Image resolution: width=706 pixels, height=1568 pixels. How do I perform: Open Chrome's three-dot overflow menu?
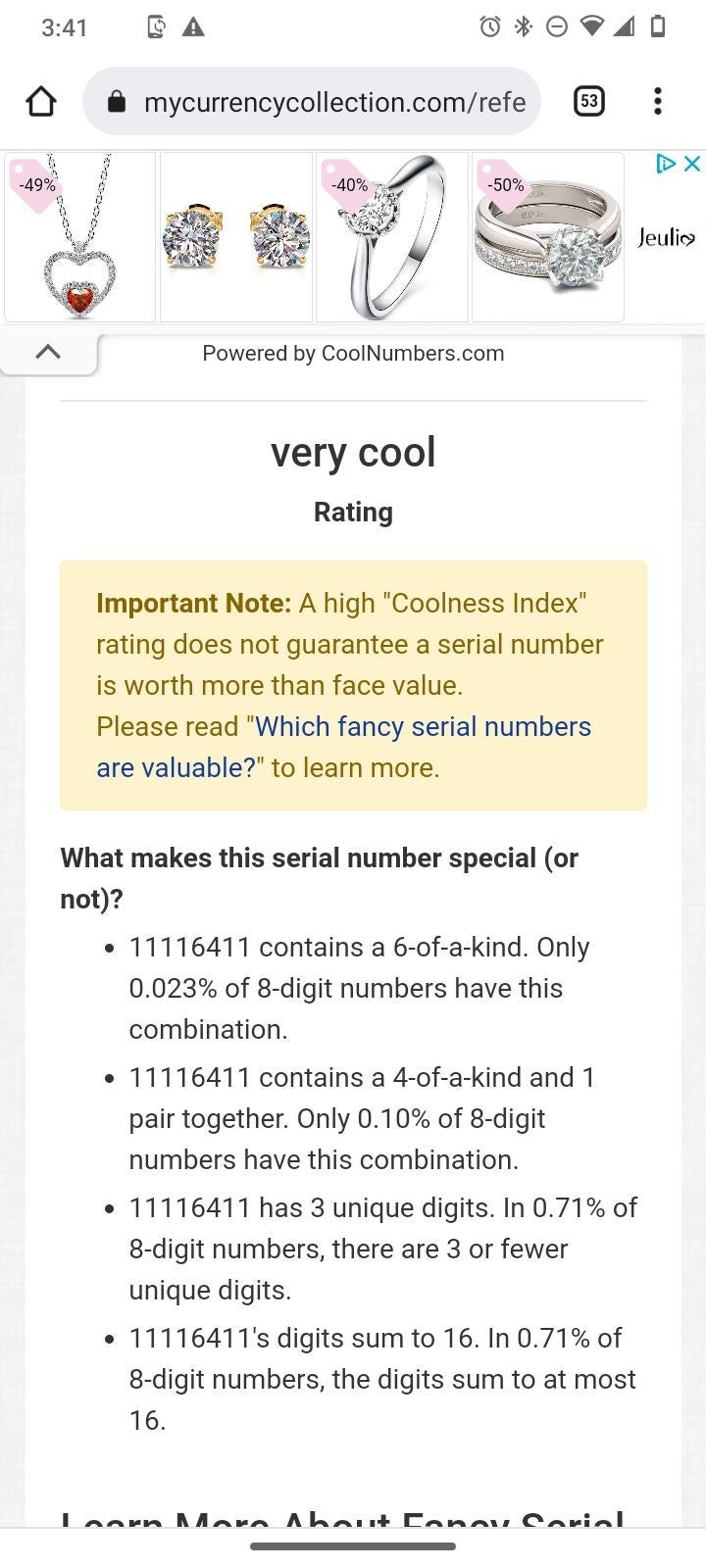click(x=657, y=101)
